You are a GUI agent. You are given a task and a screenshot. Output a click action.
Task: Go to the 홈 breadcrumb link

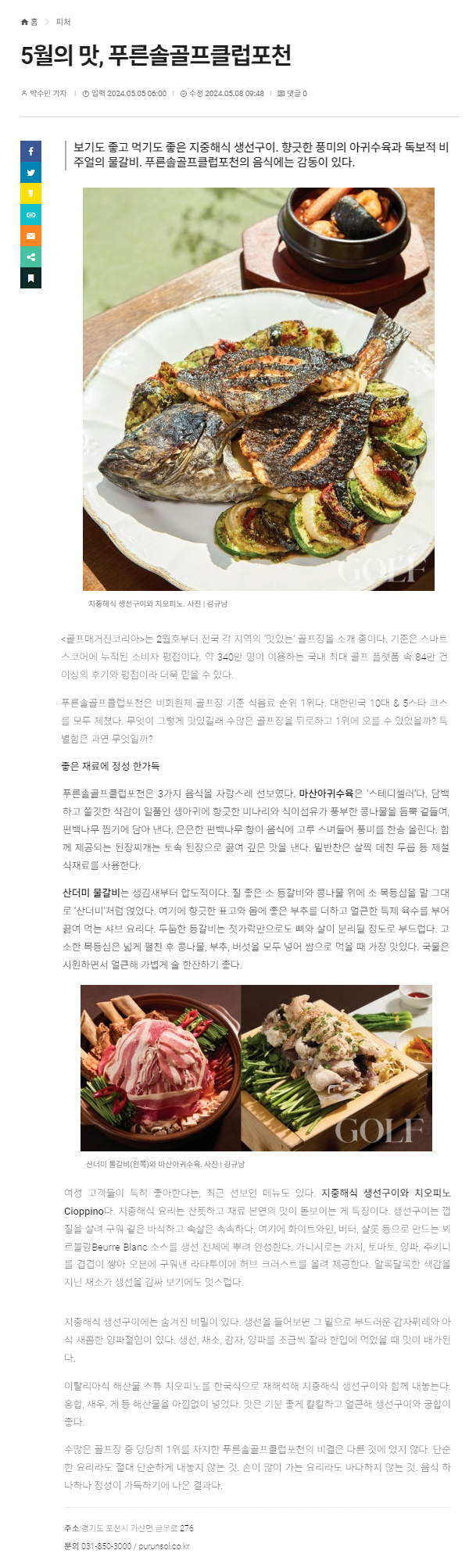point(30,22)
